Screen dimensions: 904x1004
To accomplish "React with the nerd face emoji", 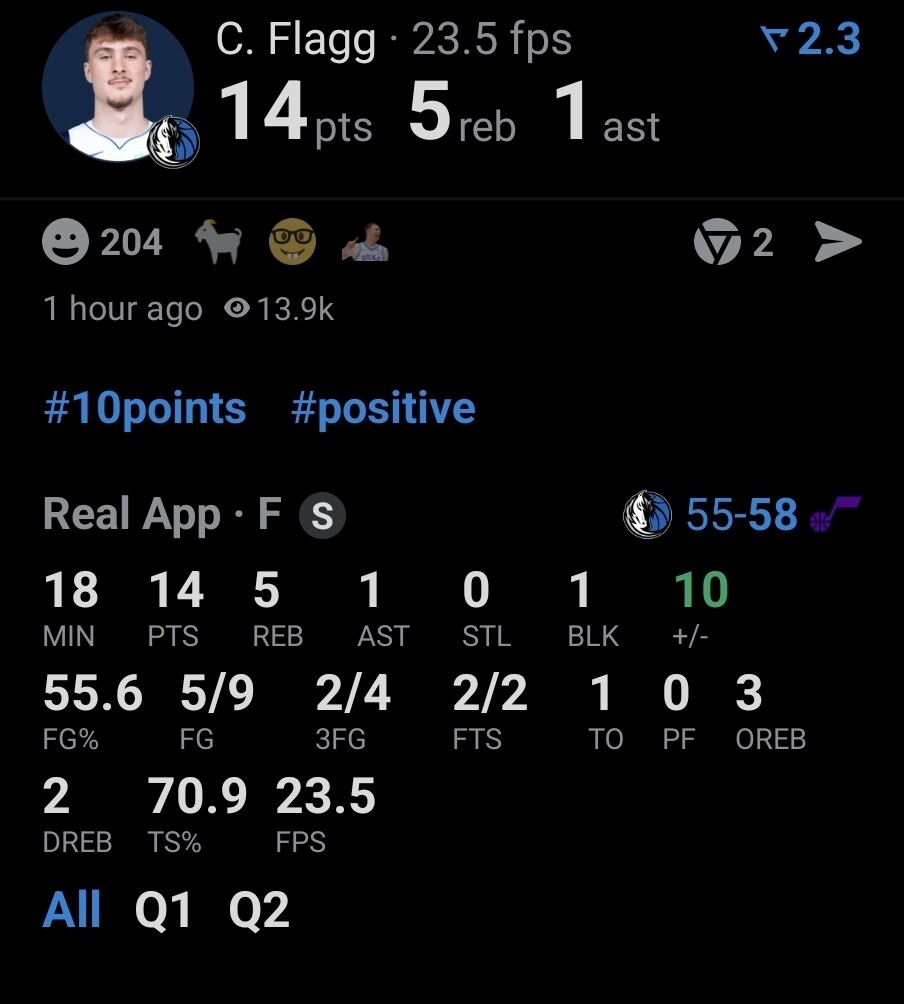I will coord(292,242).
